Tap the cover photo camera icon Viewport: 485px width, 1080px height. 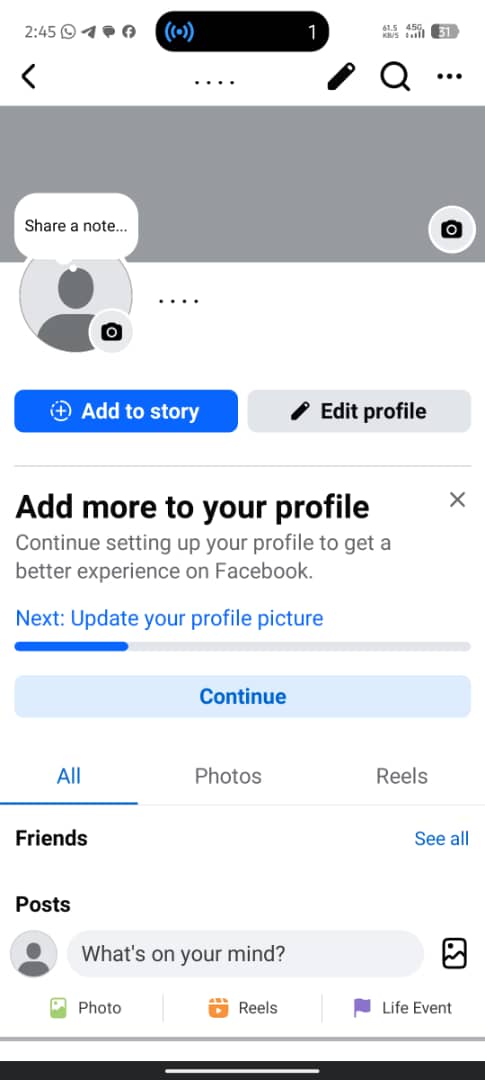pos(452,229)
